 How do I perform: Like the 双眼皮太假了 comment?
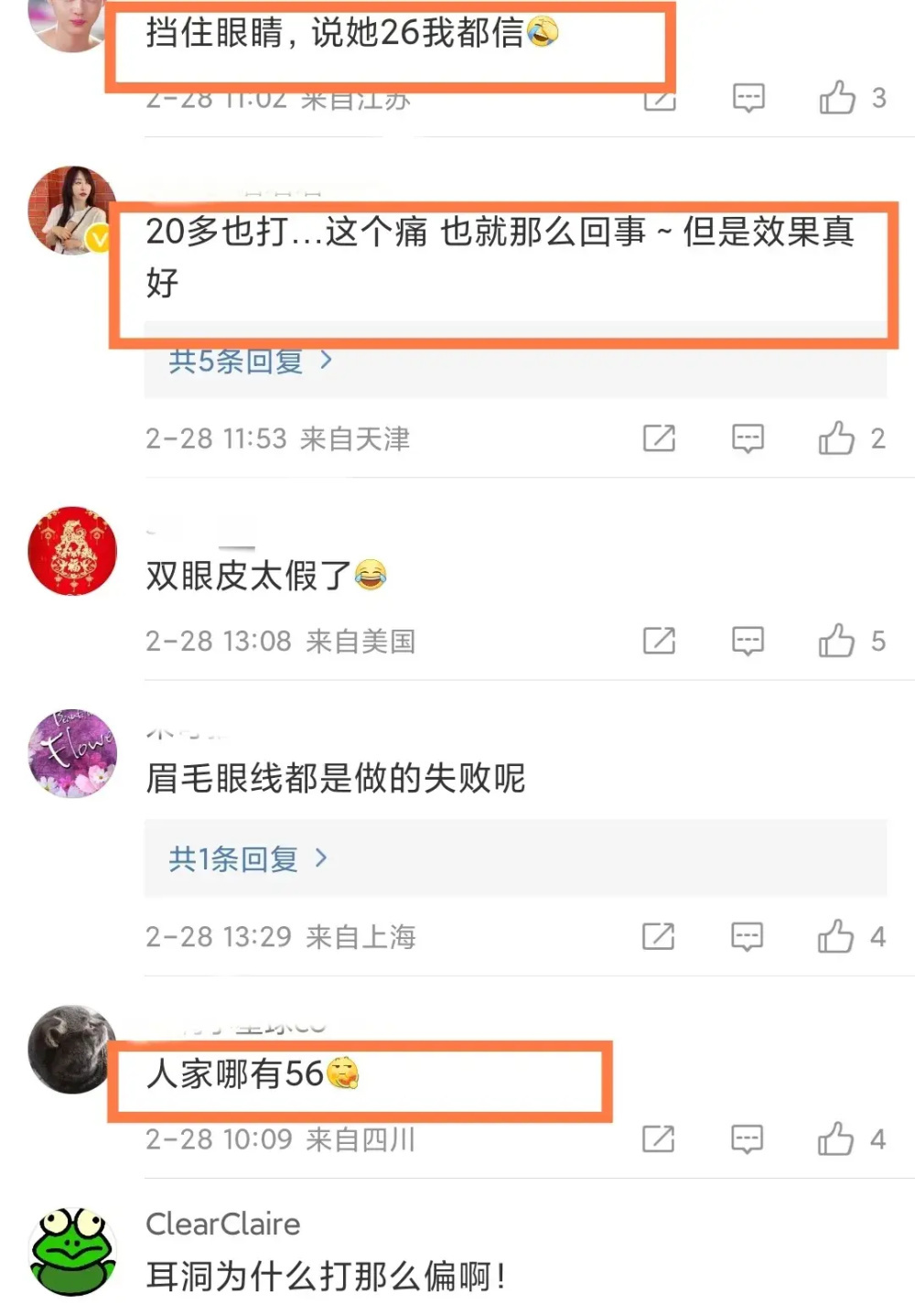836,641
